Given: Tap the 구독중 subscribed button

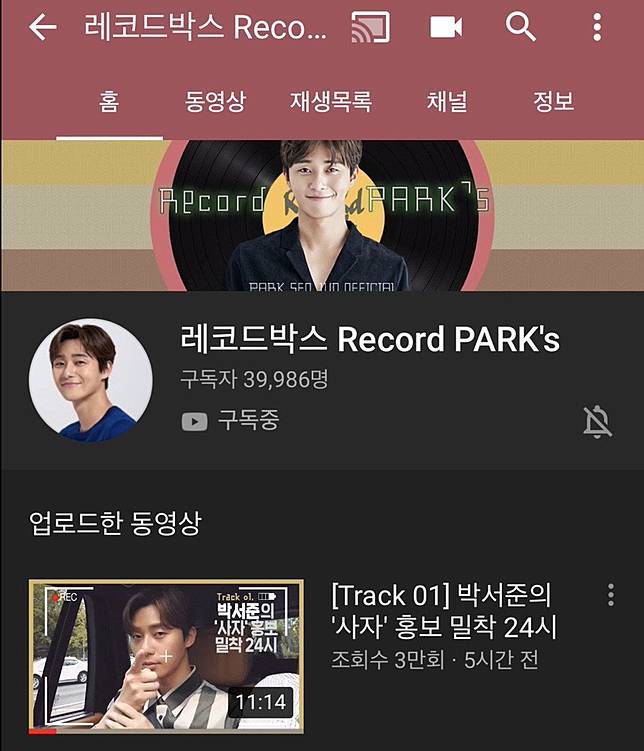Looking at the screenshot, I should click(230, 421).
